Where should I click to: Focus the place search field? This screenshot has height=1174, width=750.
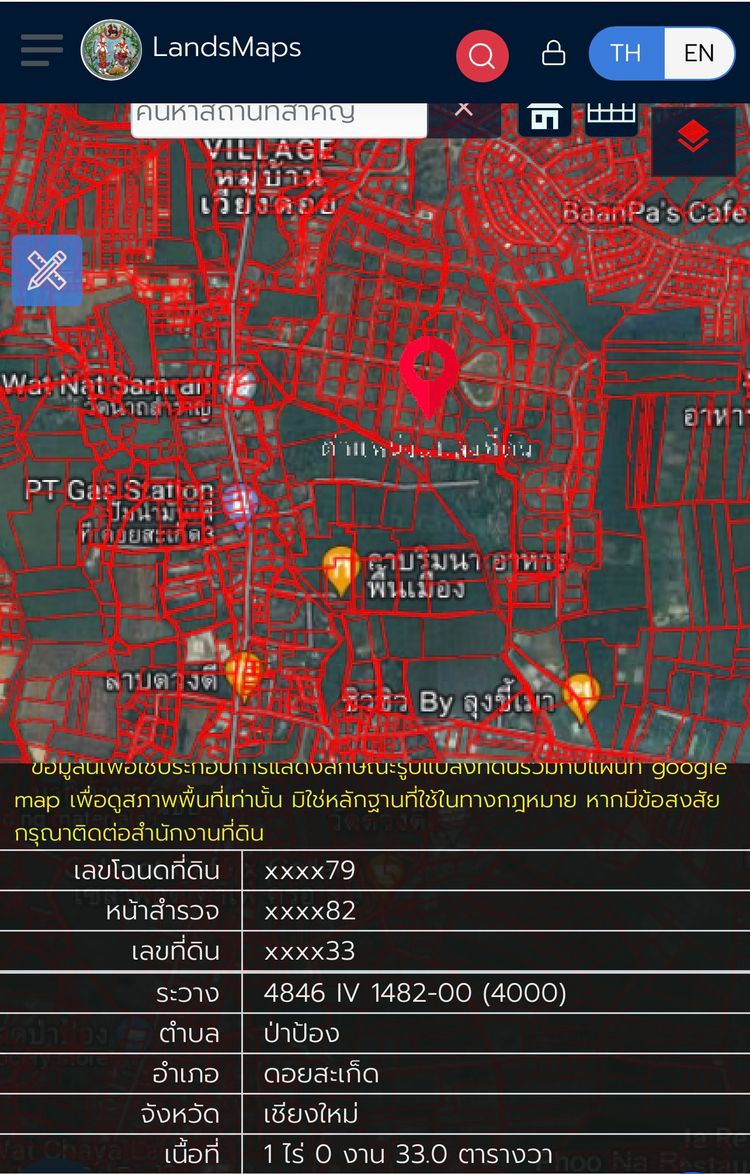(x=277, y=115)
